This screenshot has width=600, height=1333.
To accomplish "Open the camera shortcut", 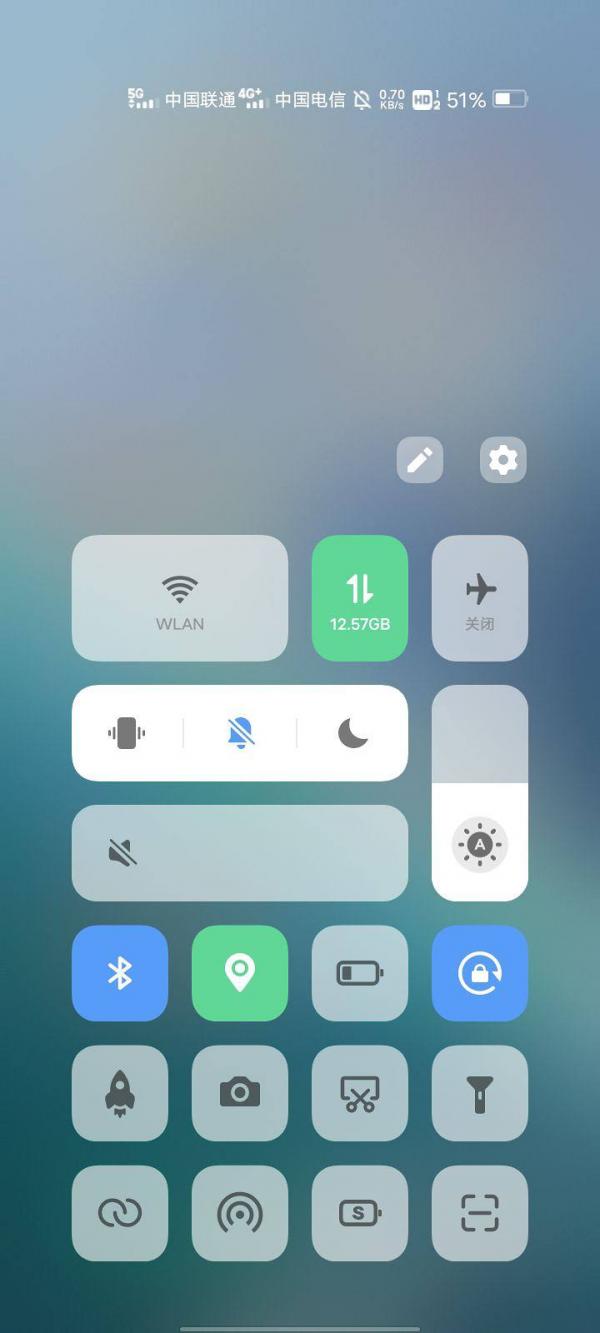I will [240, 1093].
